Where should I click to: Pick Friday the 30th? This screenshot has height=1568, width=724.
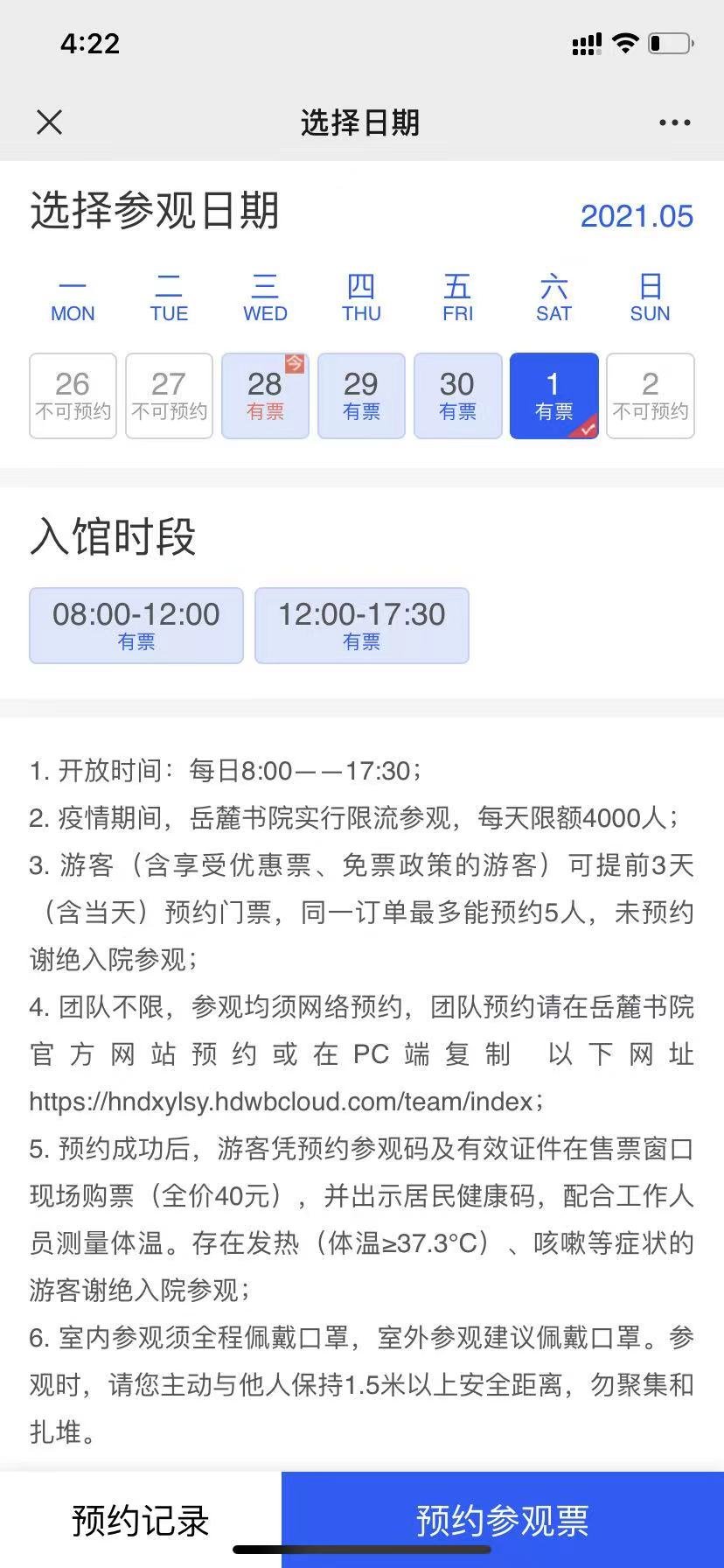coord(457,395)
